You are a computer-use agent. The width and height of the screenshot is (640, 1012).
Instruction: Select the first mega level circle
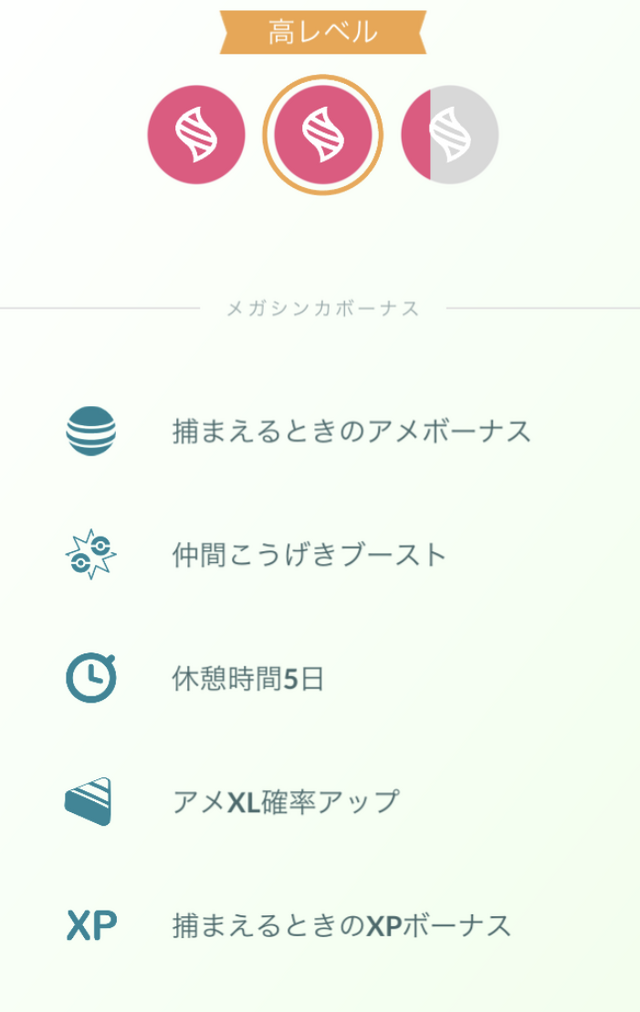pyautogui.click(x=196, y=135)
